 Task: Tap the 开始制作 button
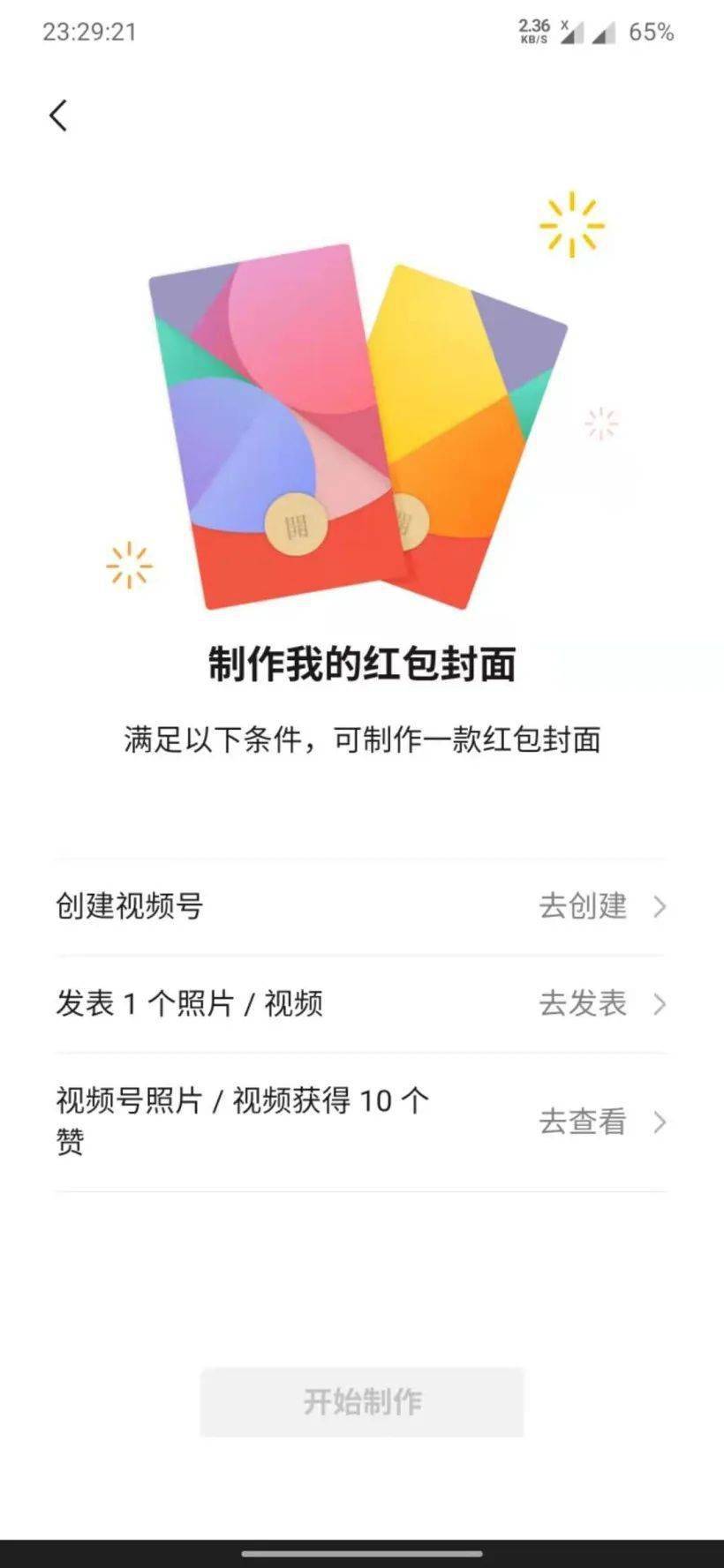362,1401
